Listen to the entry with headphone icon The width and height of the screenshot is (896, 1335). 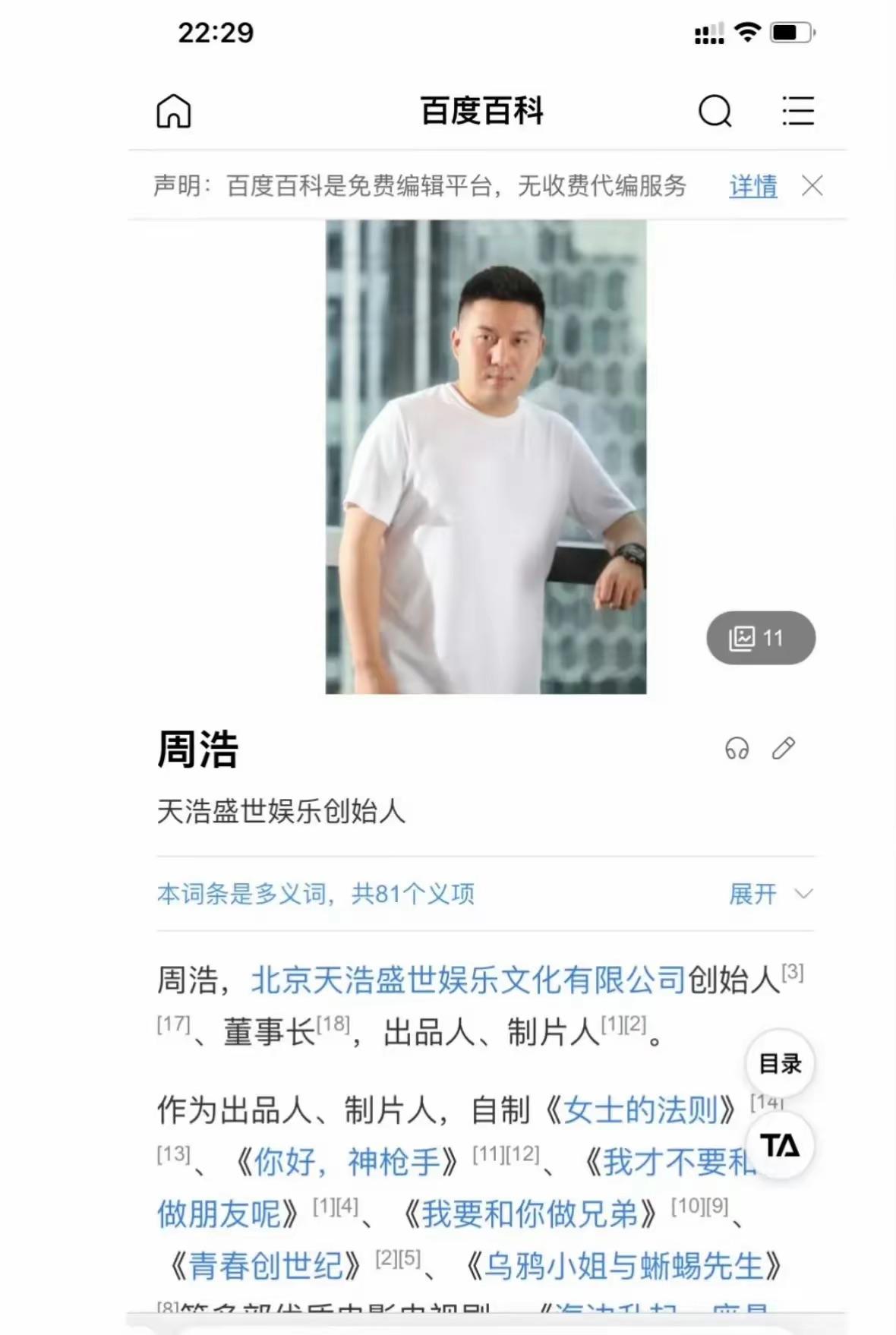(x=737, y=749)
